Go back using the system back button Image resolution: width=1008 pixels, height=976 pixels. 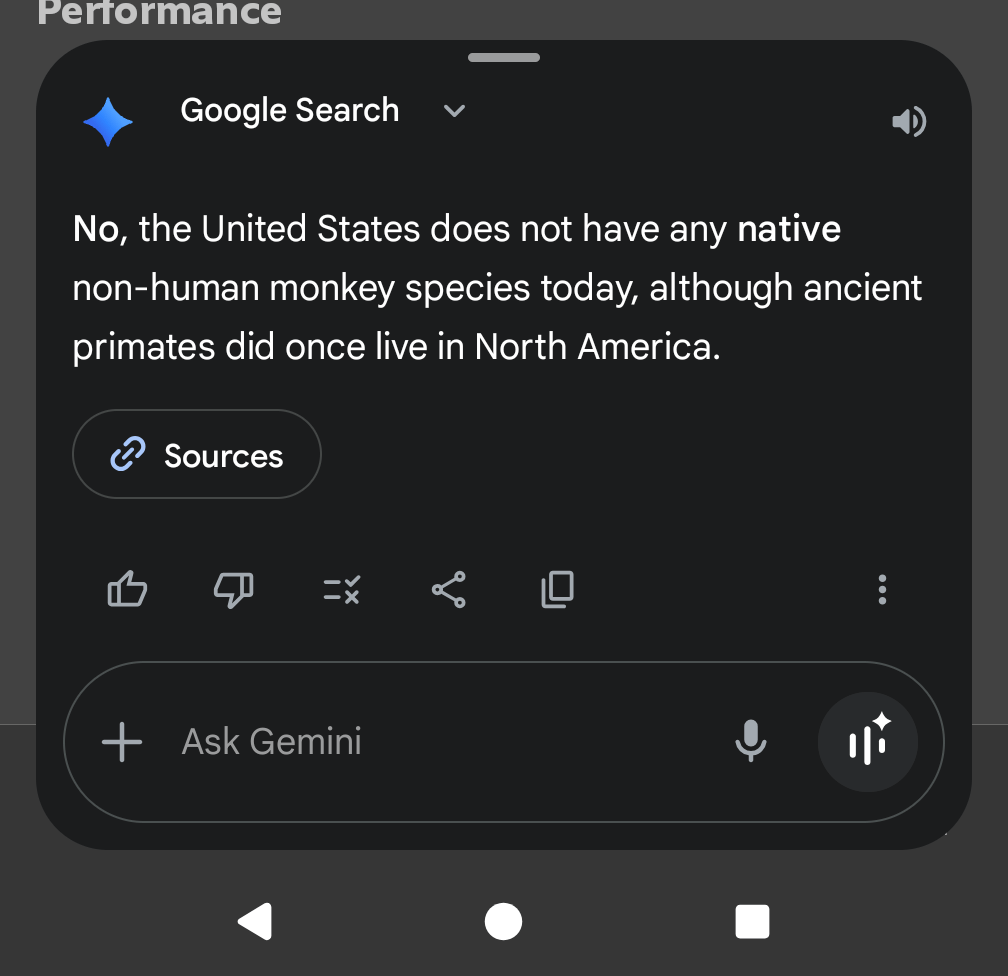(255, 921)
